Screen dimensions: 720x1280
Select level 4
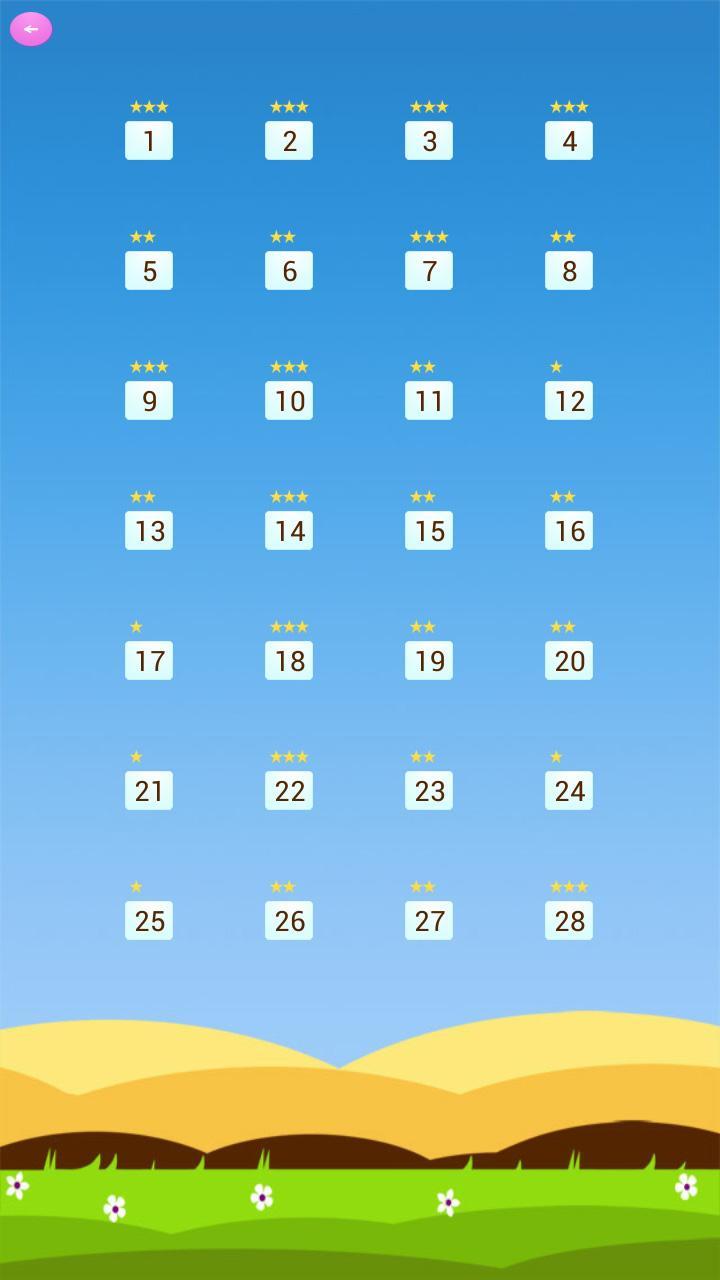point(569,141)
